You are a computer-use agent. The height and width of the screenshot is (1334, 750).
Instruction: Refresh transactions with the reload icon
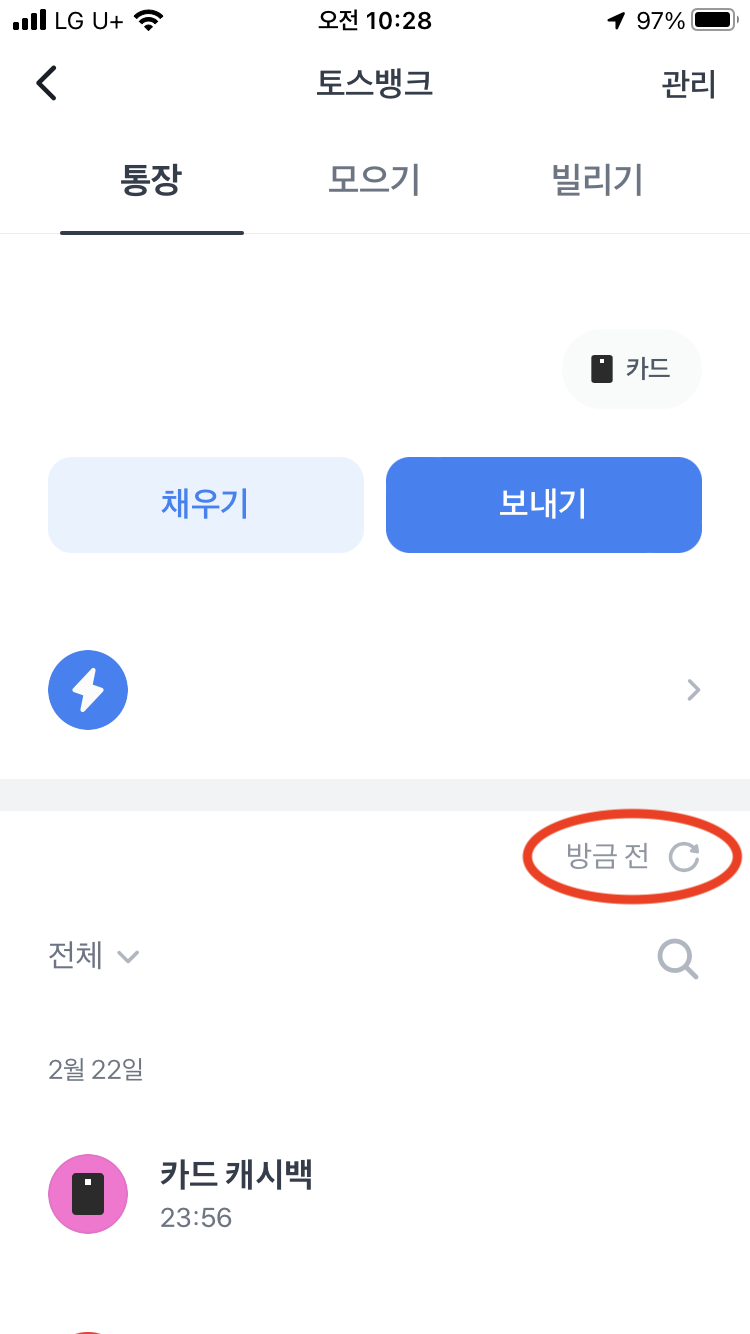tap(684, 857)
